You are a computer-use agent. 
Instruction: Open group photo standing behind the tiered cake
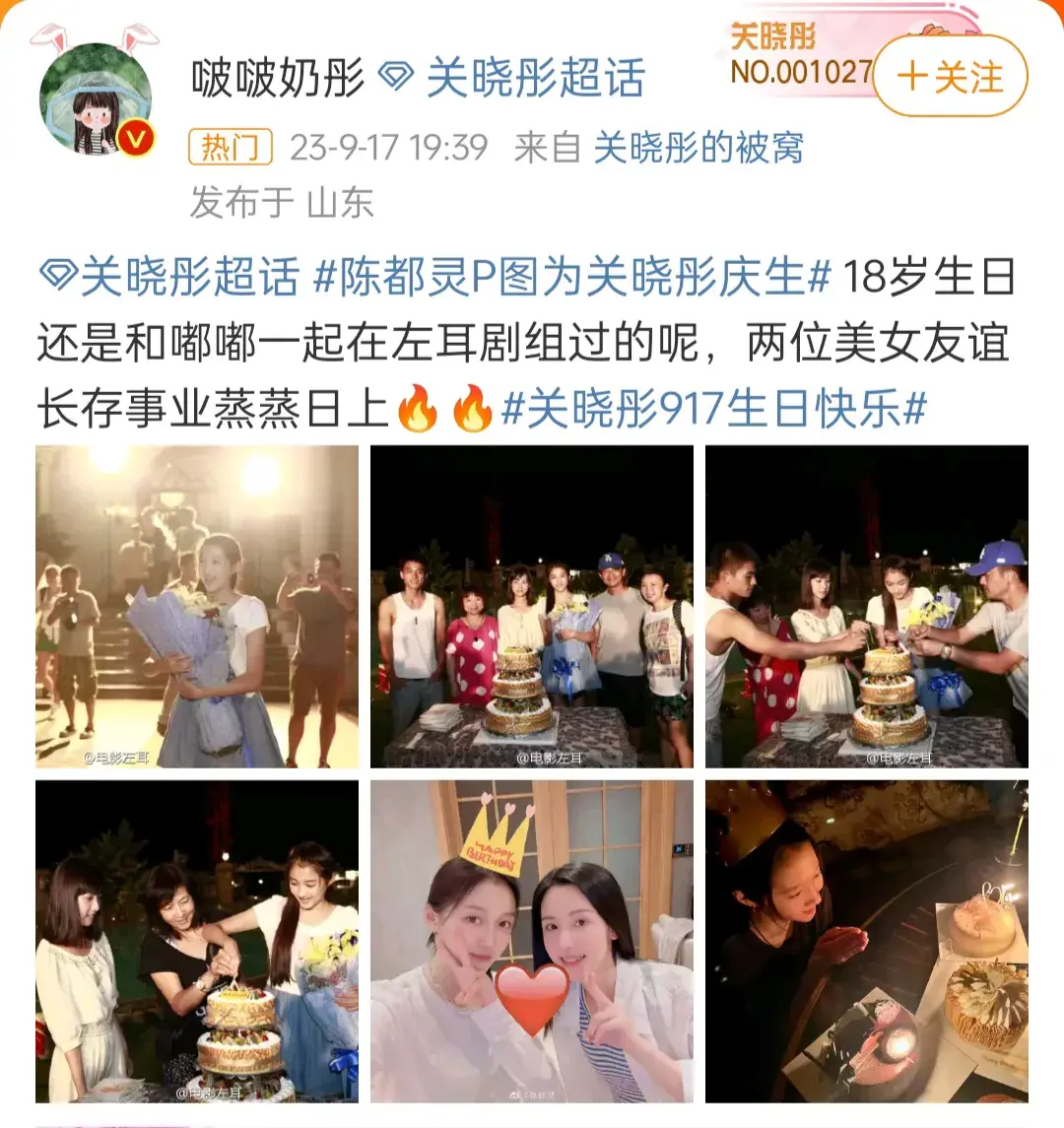532,606
